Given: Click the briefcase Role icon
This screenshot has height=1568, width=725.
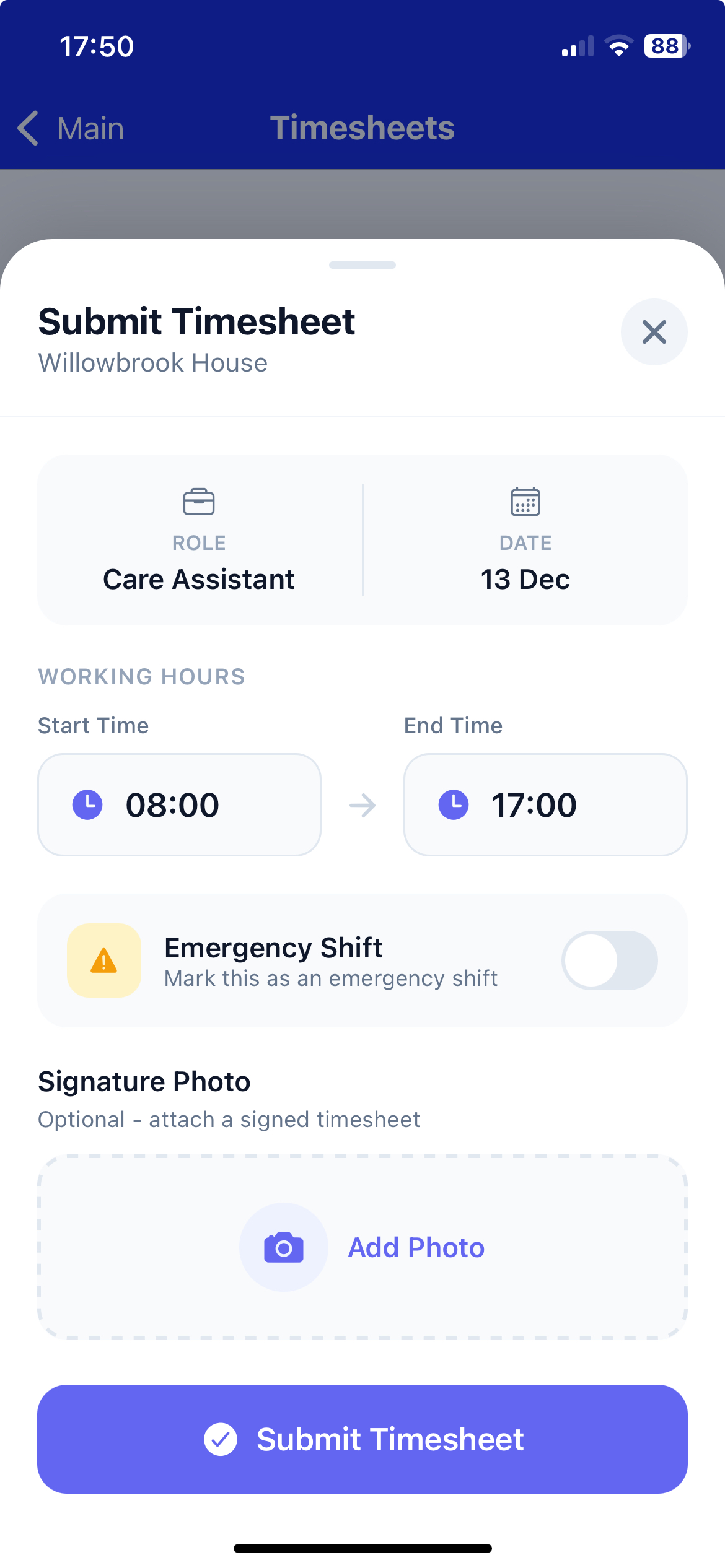Looking at the screenshot, I should pyautogui.click(x=200, y=503).
